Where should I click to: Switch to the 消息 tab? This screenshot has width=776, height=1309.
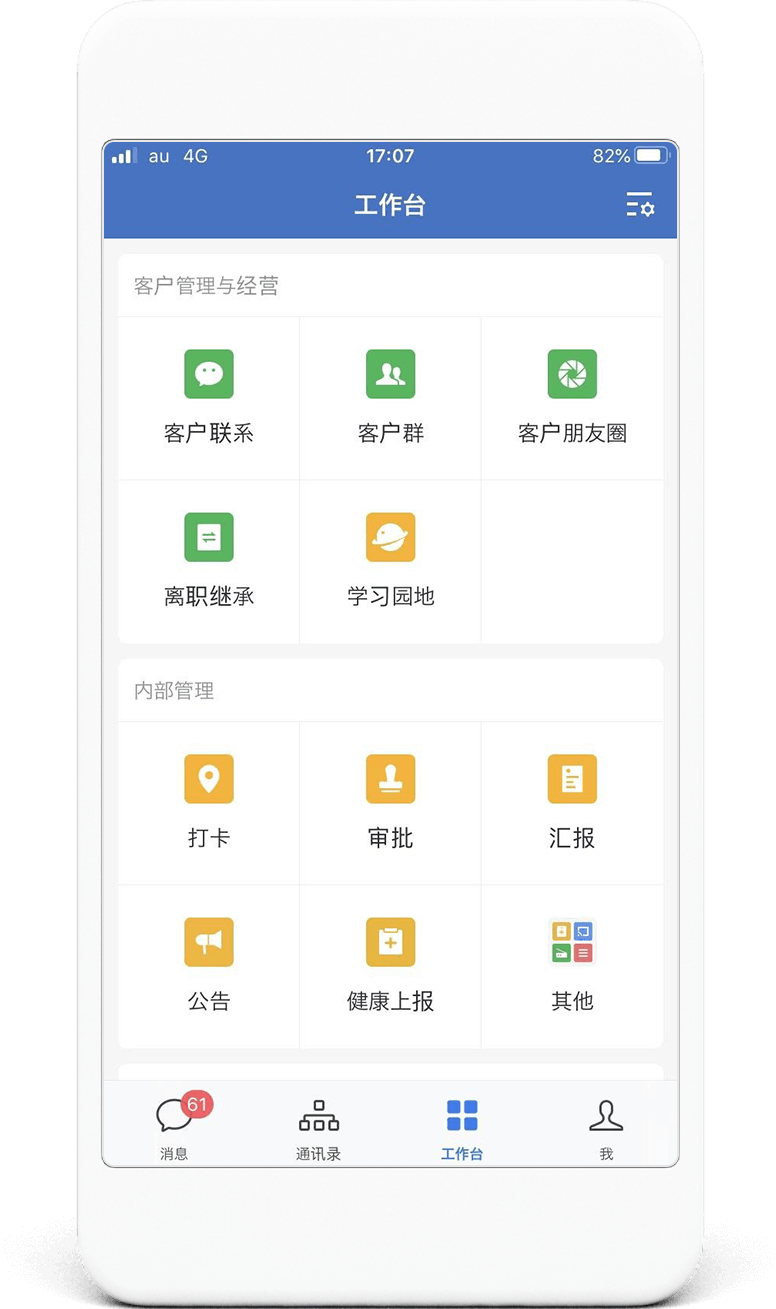175,1127
